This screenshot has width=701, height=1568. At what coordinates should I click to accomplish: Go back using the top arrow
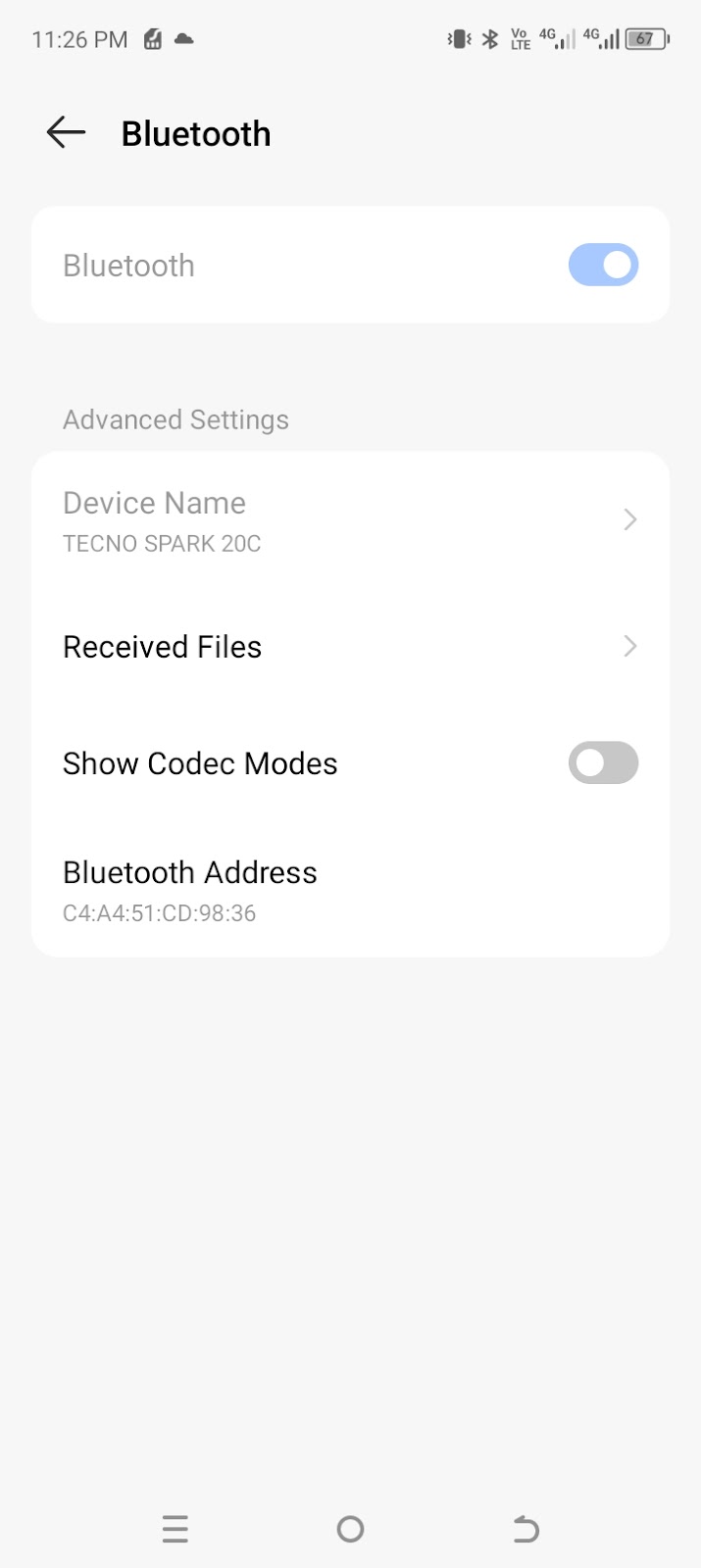click(x=66, y=132)
